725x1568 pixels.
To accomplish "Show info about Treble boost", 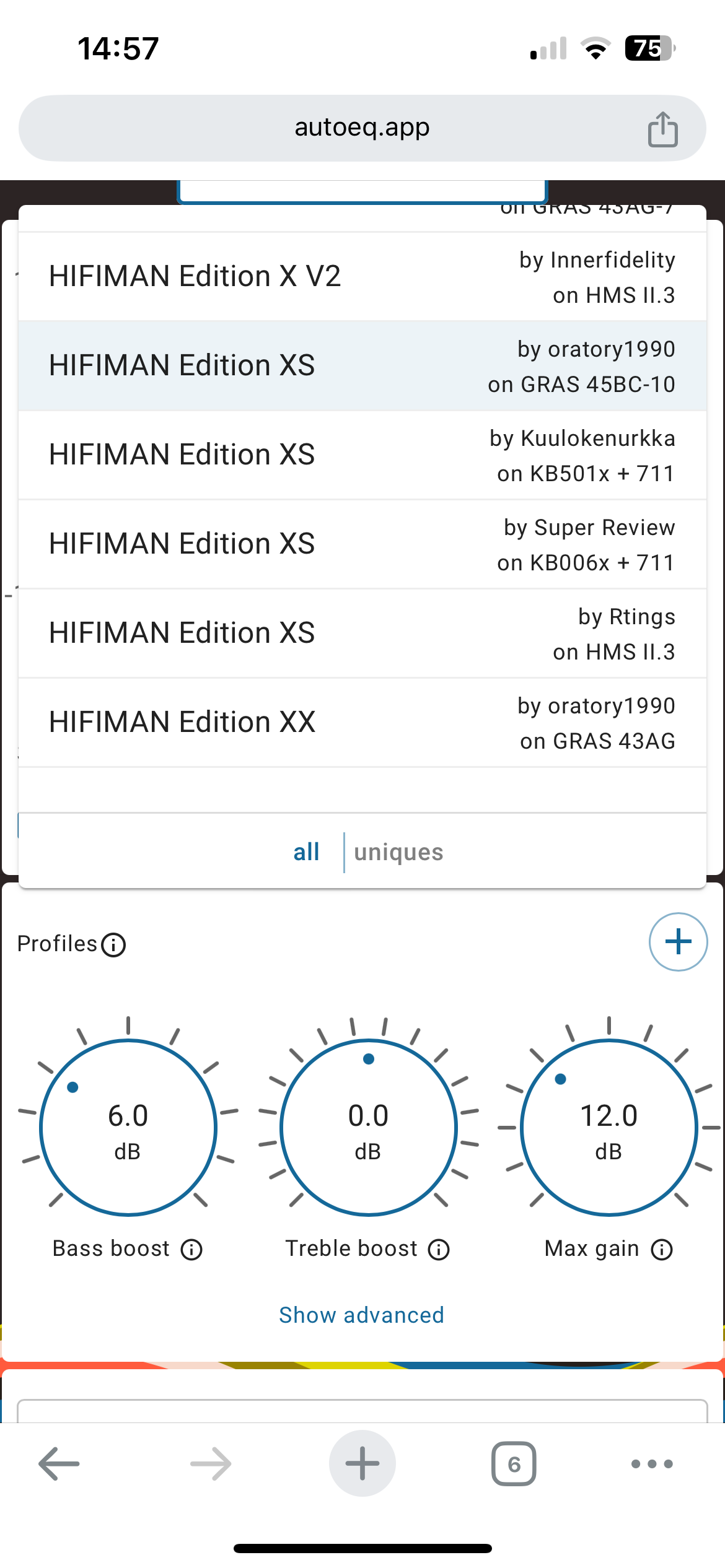I will pos(439,1249).
